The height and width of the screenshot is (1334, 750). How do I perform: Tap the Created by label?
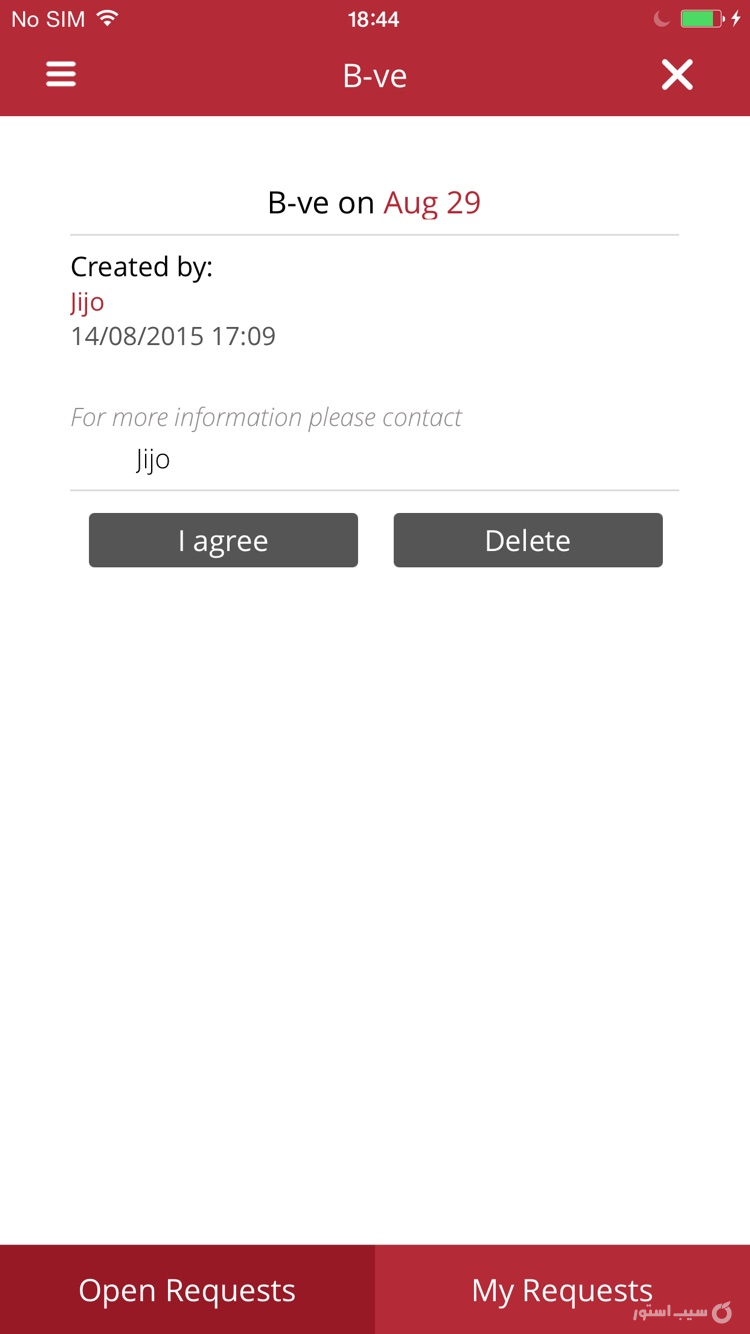pos(141,266)
